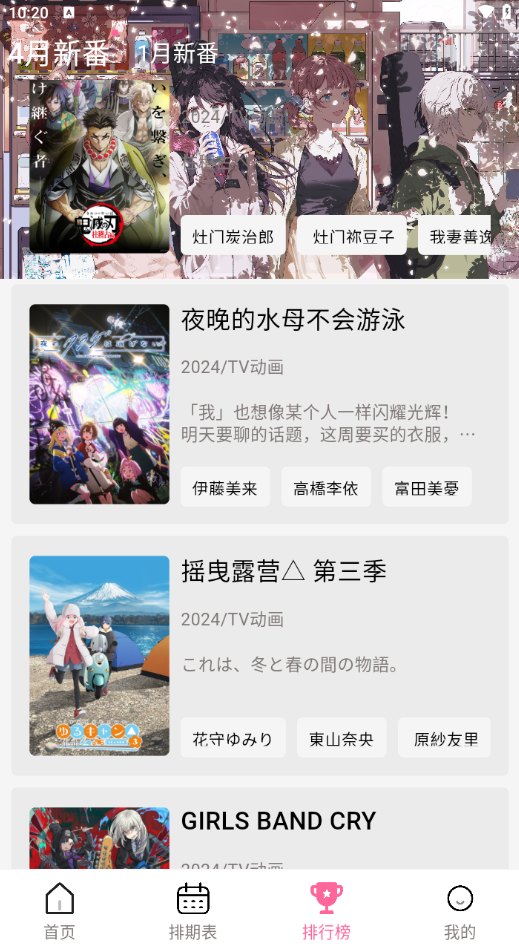Switch to the 4月新番 tab
Image resolution: width=519 pixels, height=948 pixels.
(59, 53)
